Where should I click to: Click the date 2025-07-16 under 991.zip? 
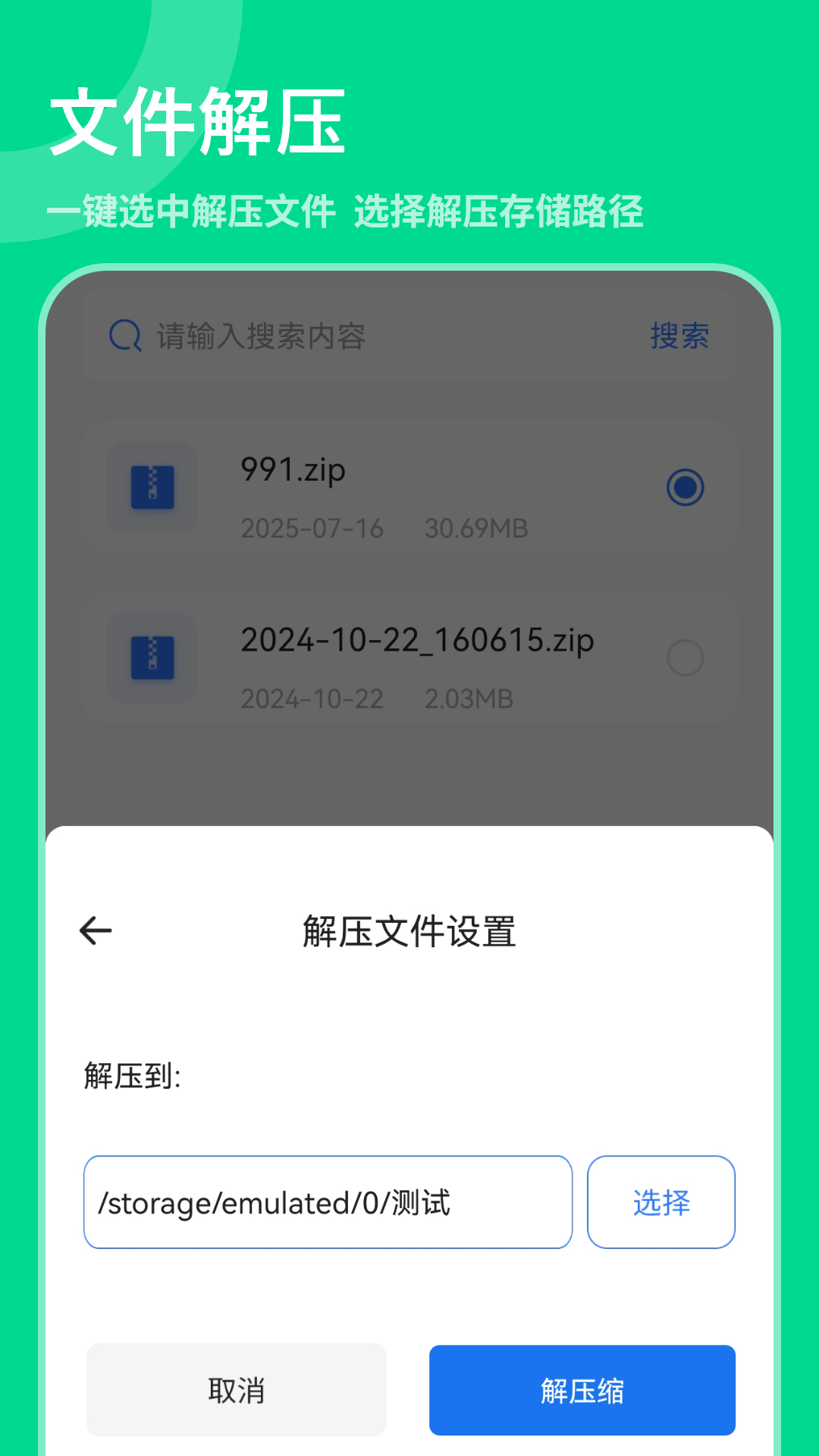pyautogui.click(x=311, y=529)
